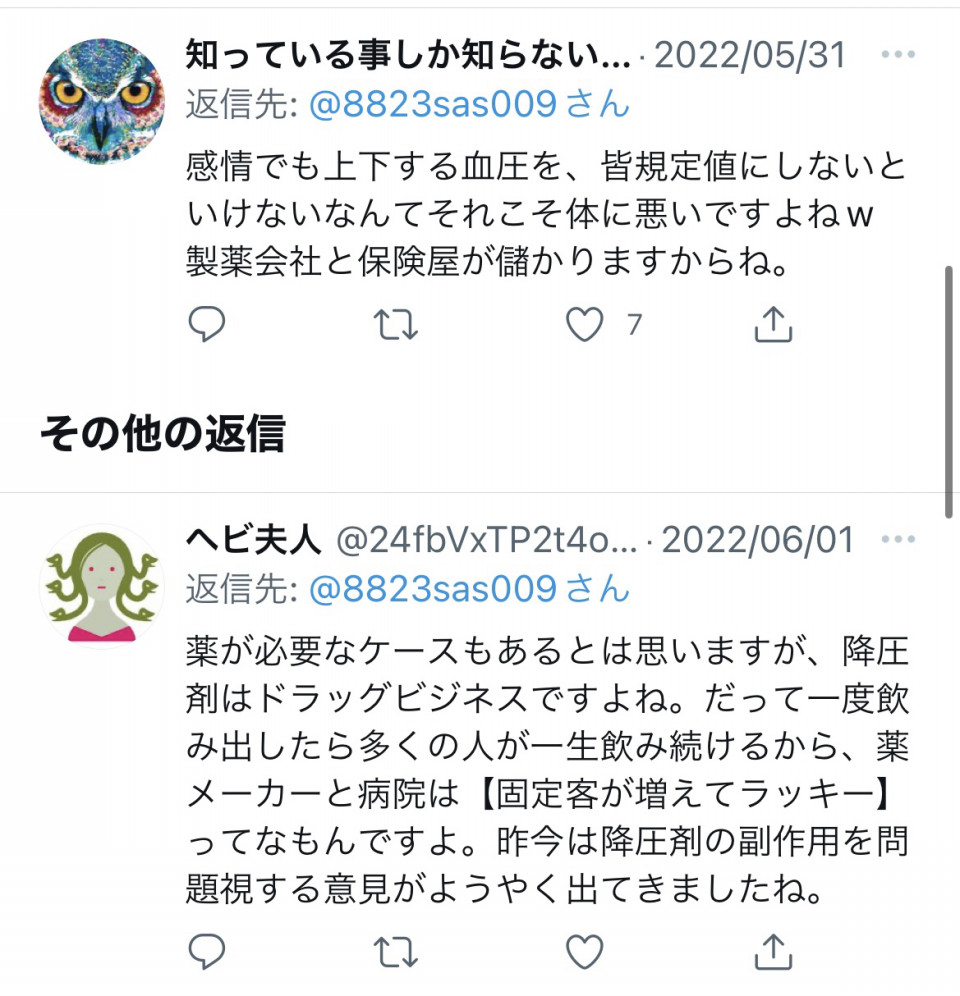Open ヘビ夫人's Medusa avatar profile
This screenshot has width=960, height=996.
[101, 586]
